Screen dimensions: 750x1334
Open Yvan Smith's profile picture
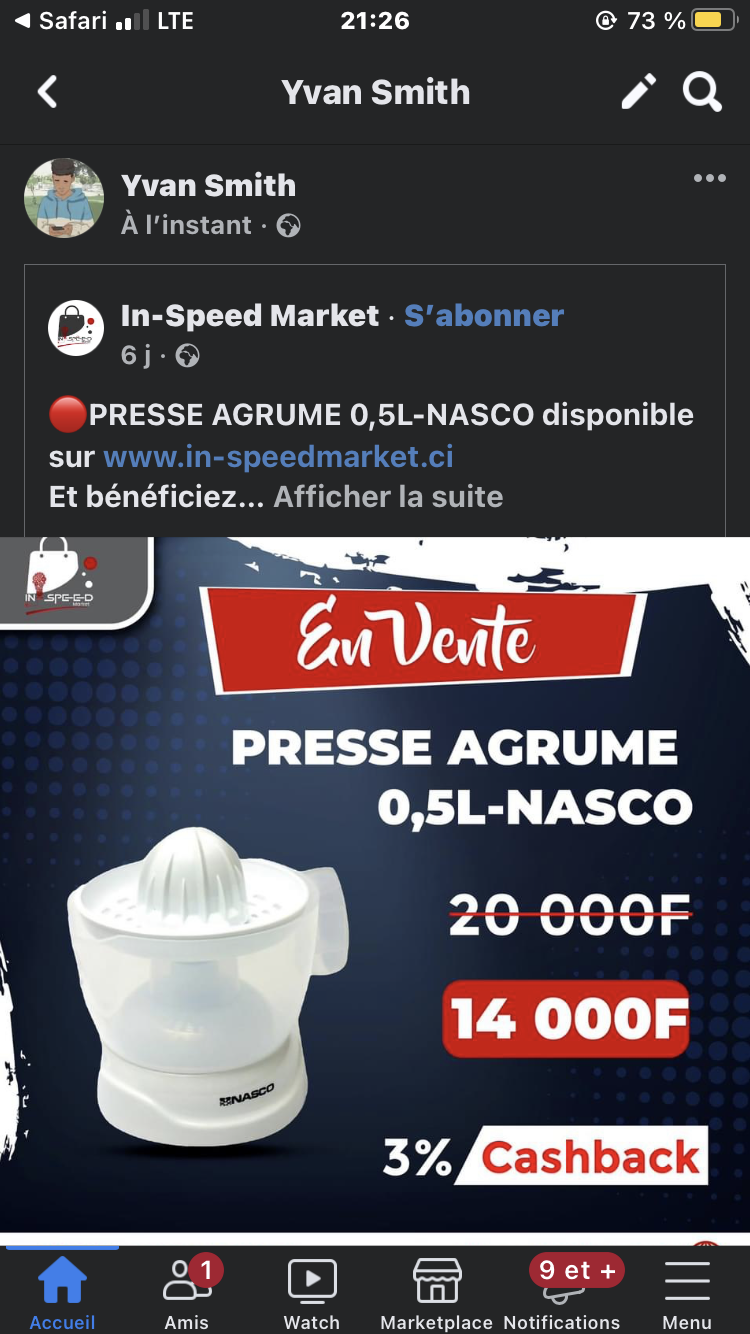click(x=64, y=198)
